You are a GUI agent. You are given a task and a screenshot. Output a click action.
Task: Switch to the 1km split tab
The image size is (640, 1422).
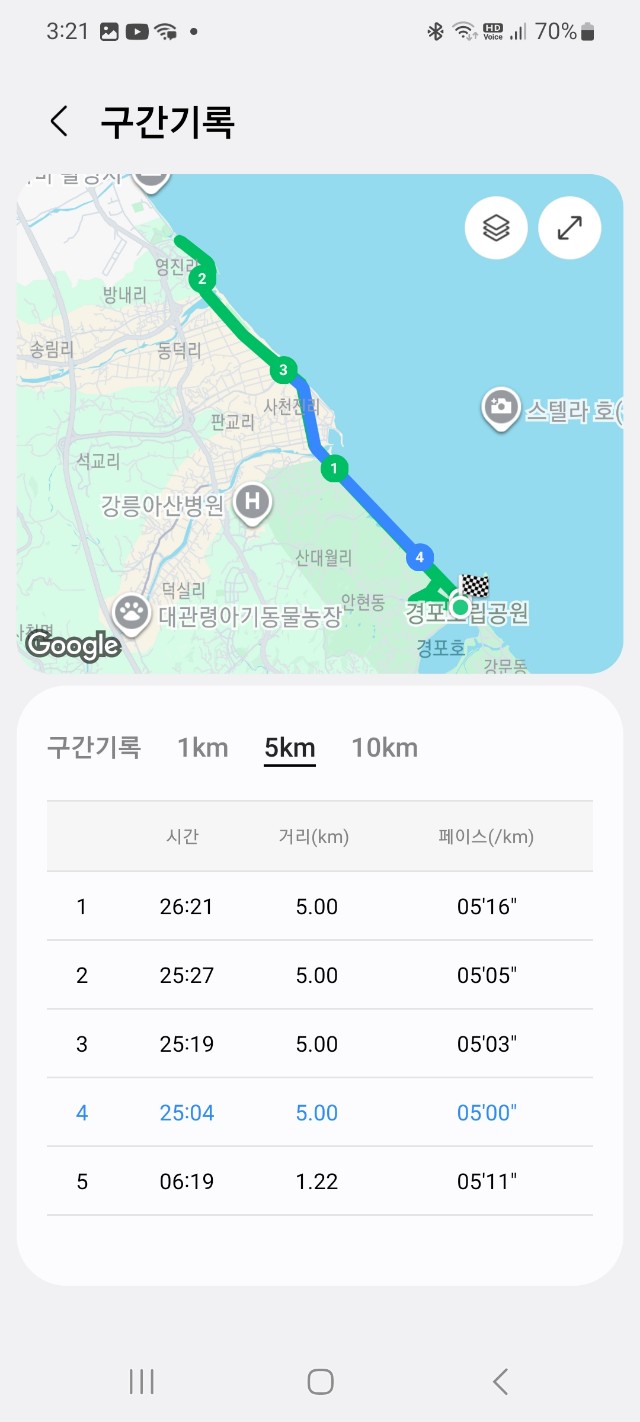click(x=203, y=748)
